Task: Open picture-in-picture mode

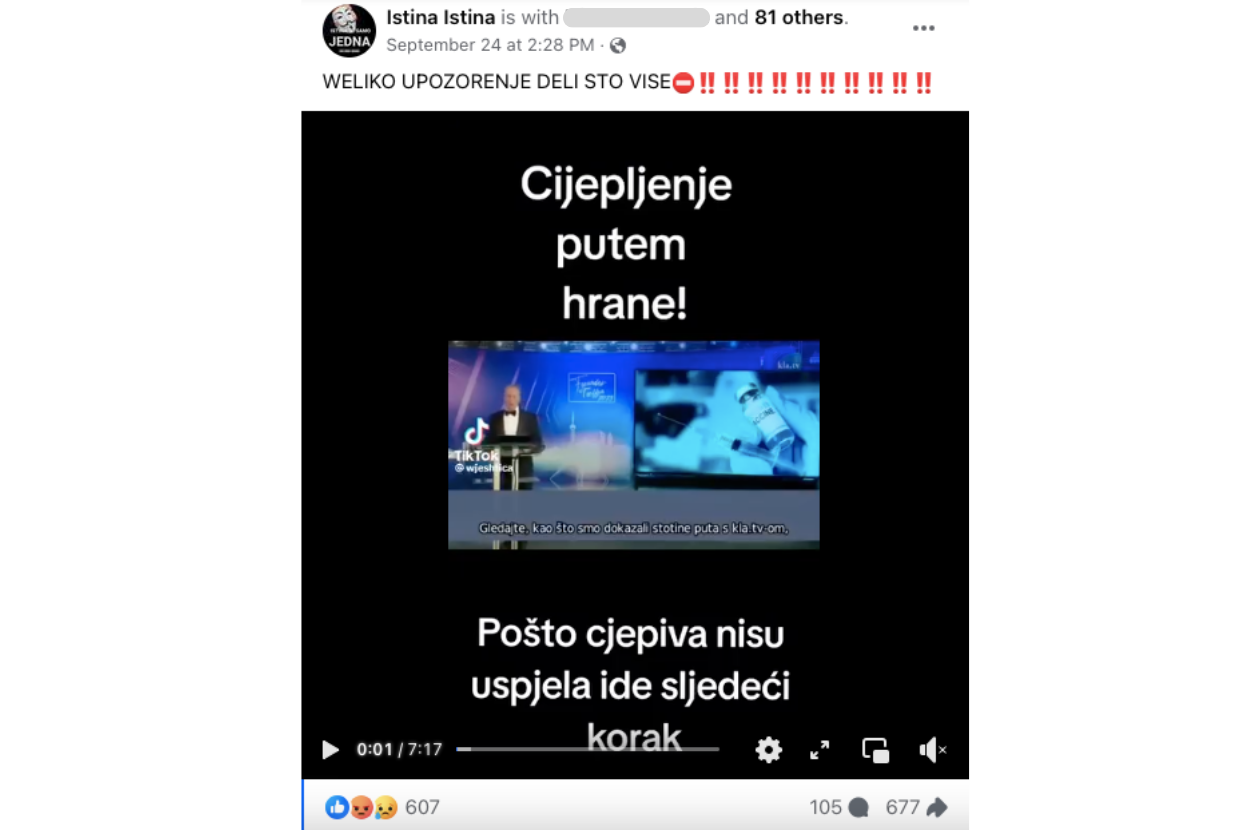Action: [875, 750]
